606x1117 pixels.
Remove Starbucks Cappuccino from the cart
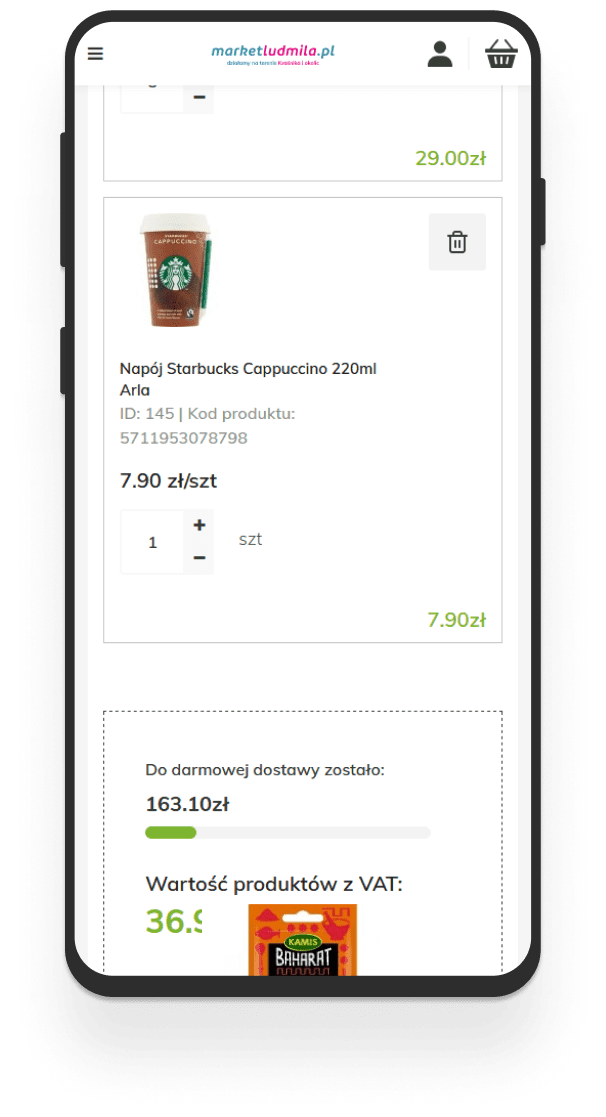(457, 242)
